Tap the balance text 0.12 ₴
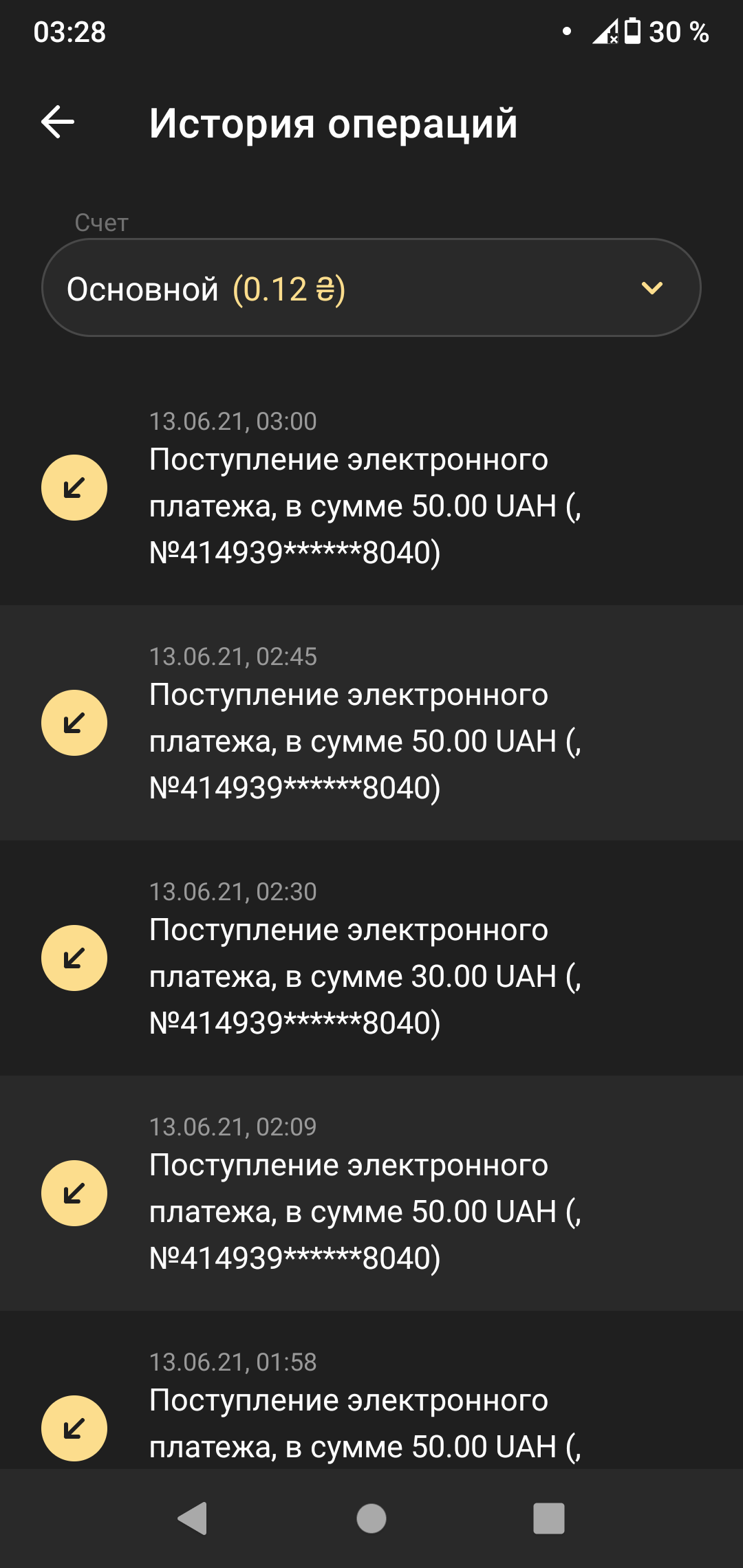 pyautogui.click(x=288, y=289)
